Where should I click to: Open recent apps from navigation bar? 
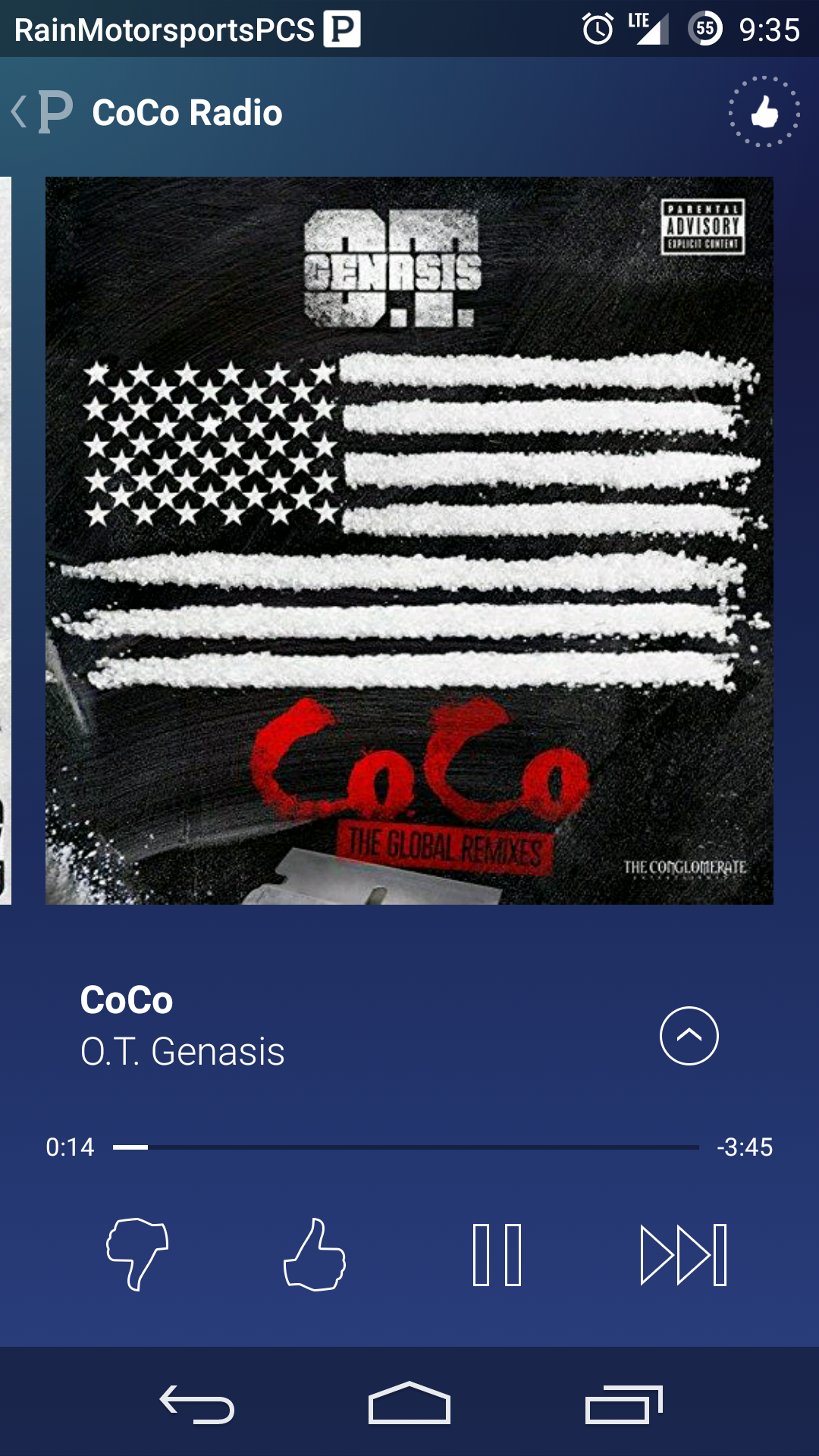pos(623,1403)
